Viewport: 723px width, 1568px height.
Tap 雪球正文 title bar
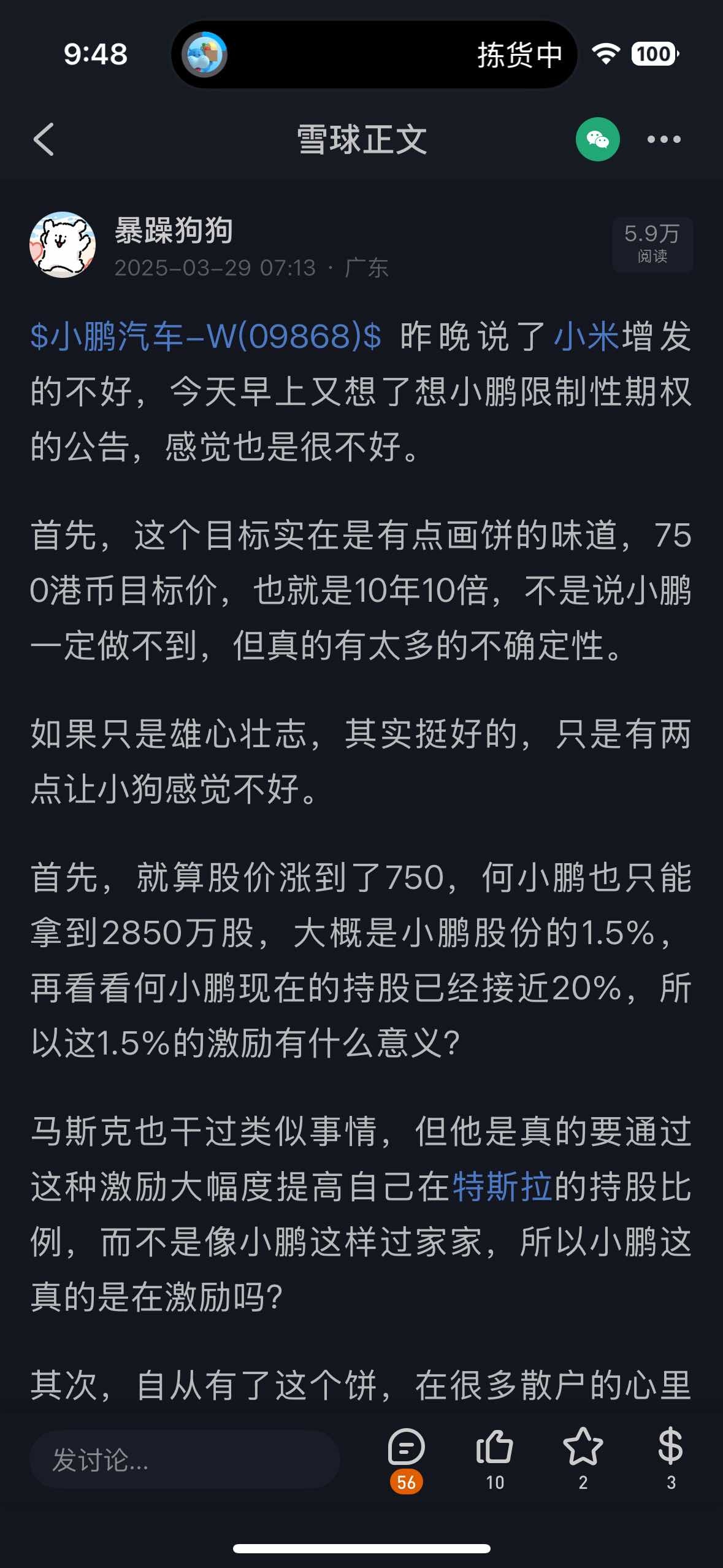click(x=362, y=139)
